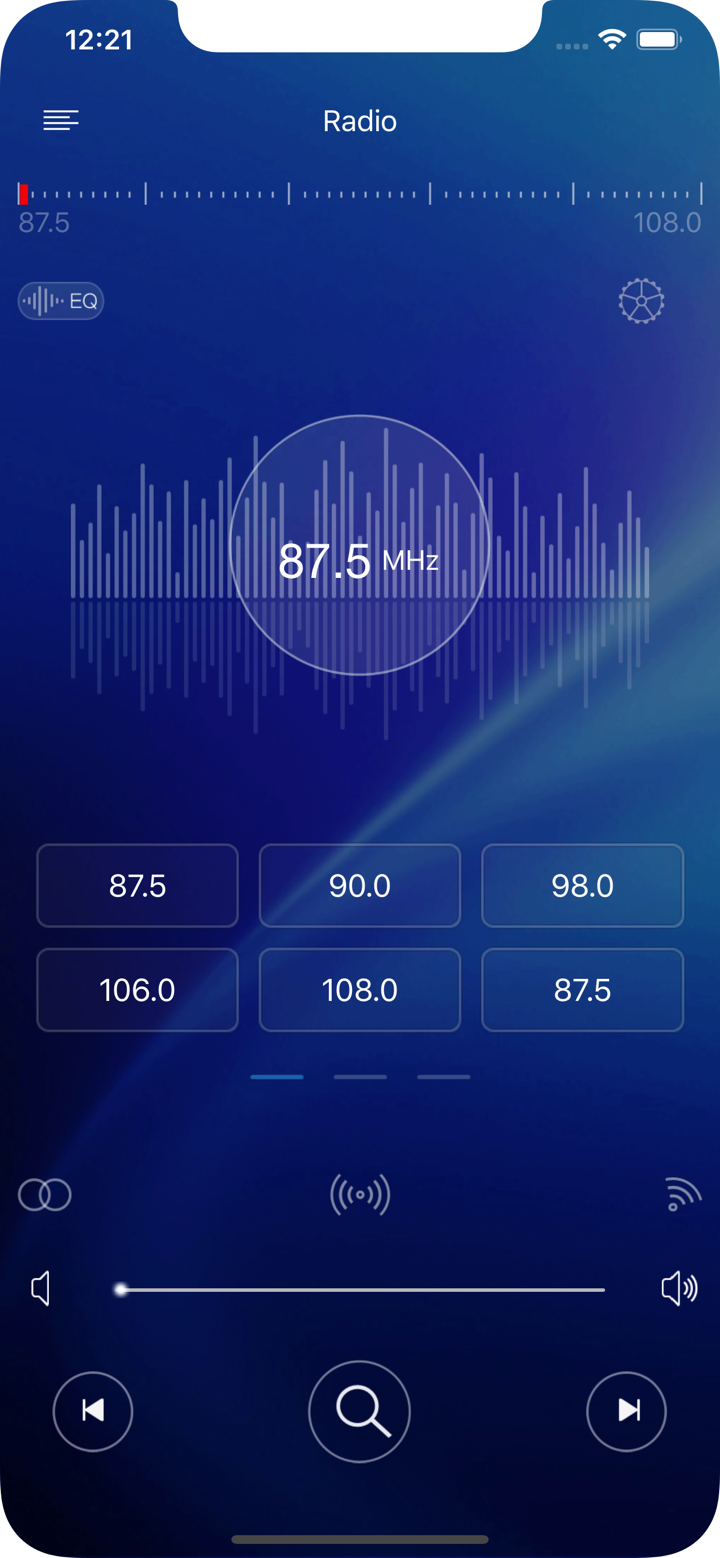720x1558 pixels.
Task: Open the hamburger navigation menu
Action: pyautogui.click(x=61, y=120)
